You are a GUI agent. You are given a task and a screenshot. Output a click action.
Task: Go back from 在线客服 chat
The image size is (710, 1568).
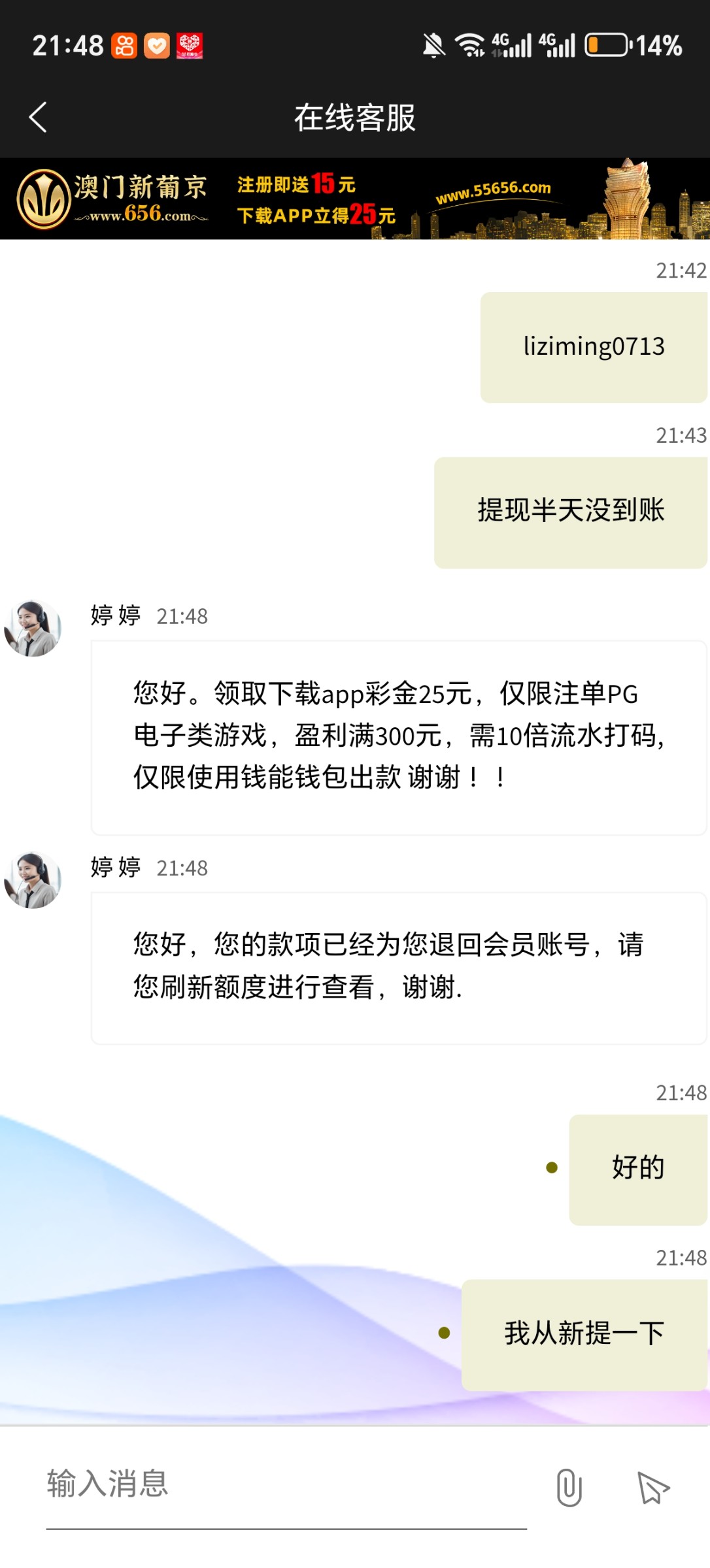pos(38,118)
